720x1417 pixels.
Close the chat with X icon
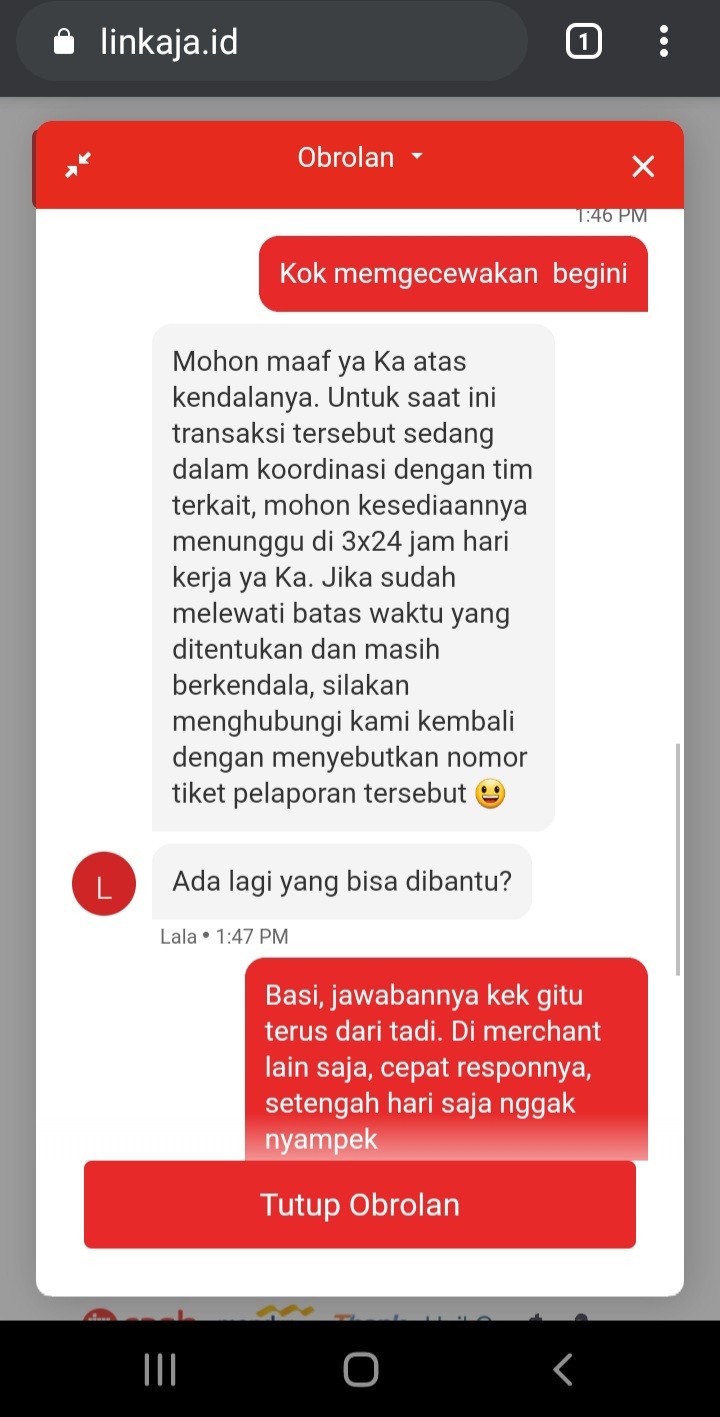(643, 166)
